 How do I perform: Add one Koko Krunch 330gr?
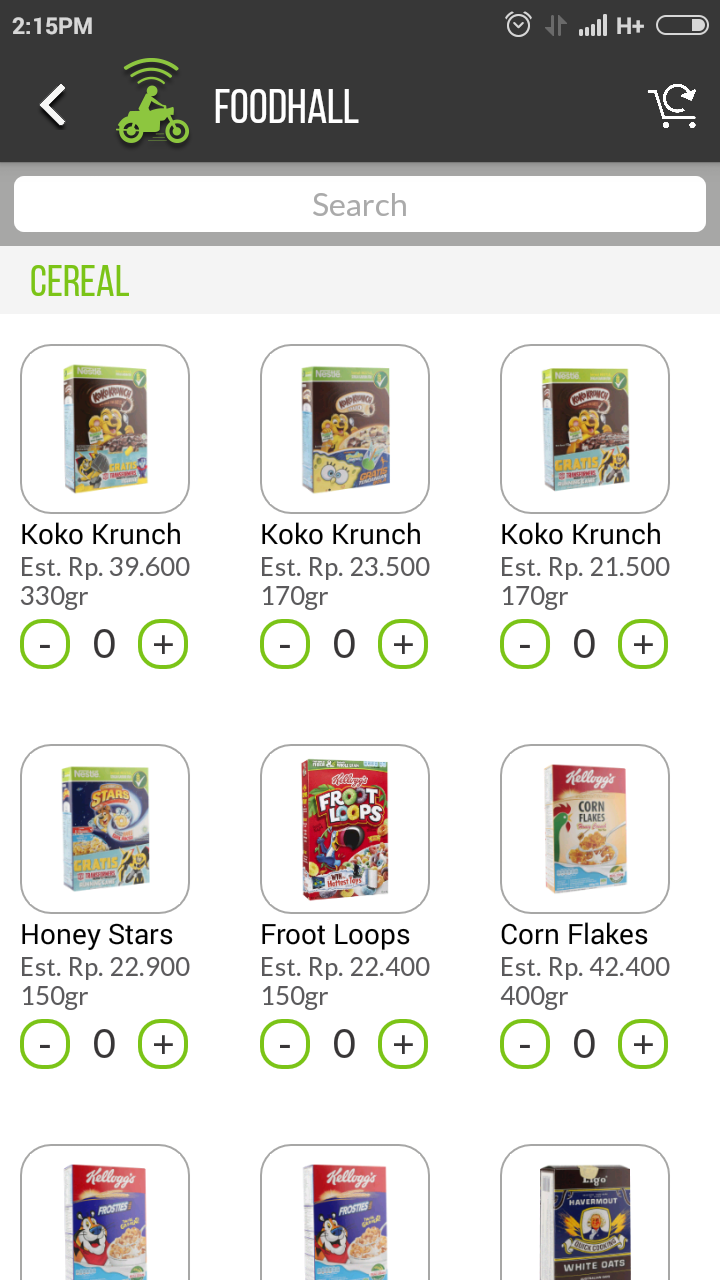(x=163, y=644)
